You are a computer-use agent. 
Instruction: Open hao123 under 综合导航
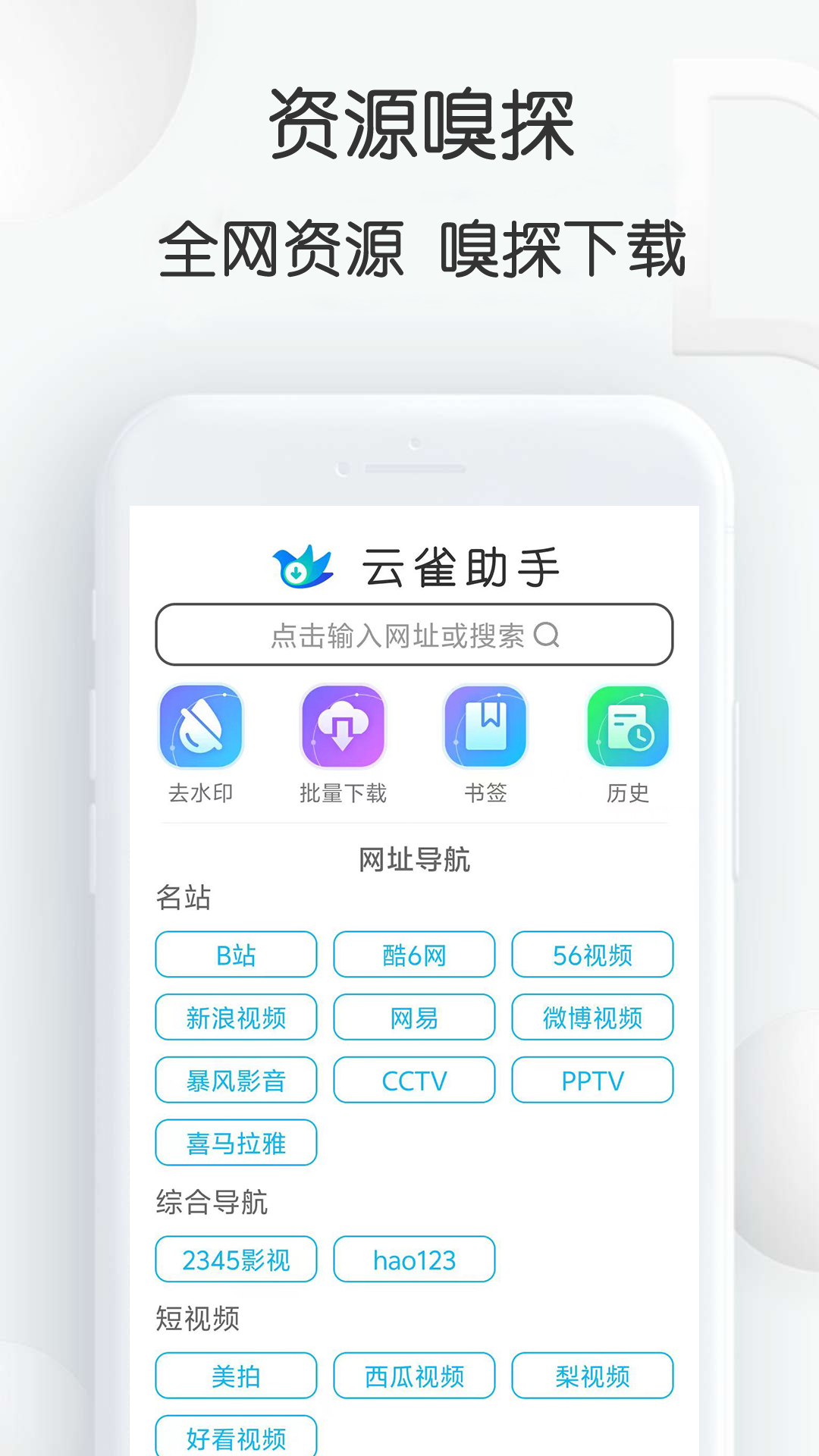414,1260
